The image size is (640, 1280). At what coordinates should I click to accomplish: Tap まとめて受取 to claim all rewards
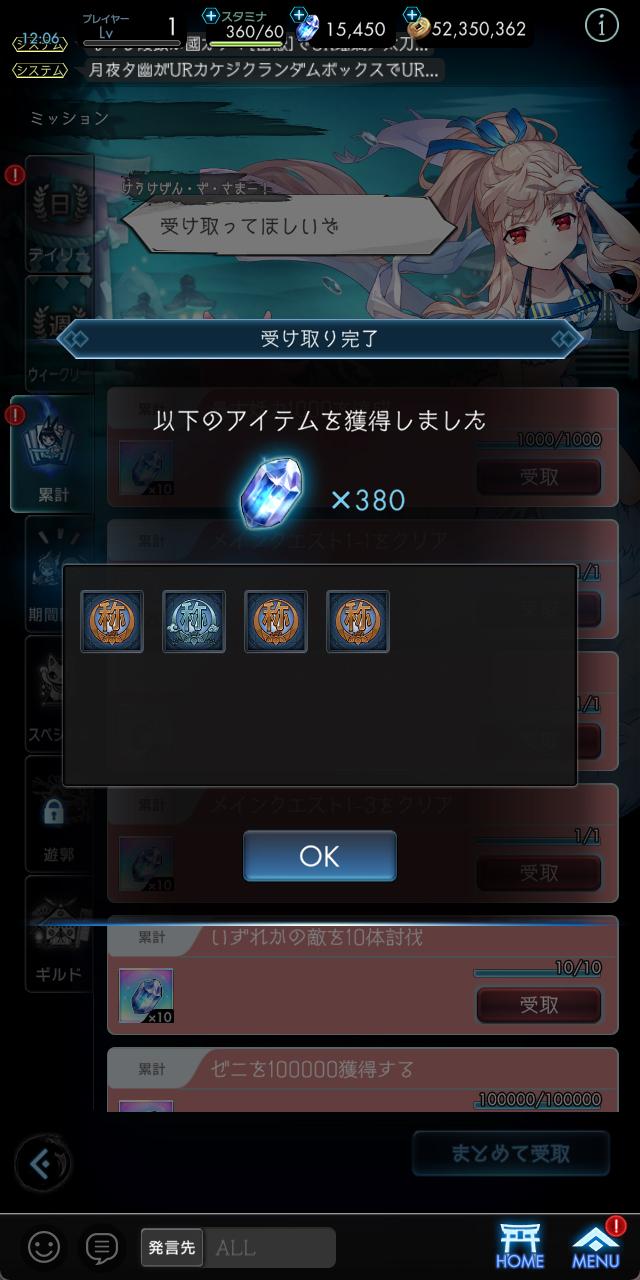pyautogui.click(x=511, y=1153)
